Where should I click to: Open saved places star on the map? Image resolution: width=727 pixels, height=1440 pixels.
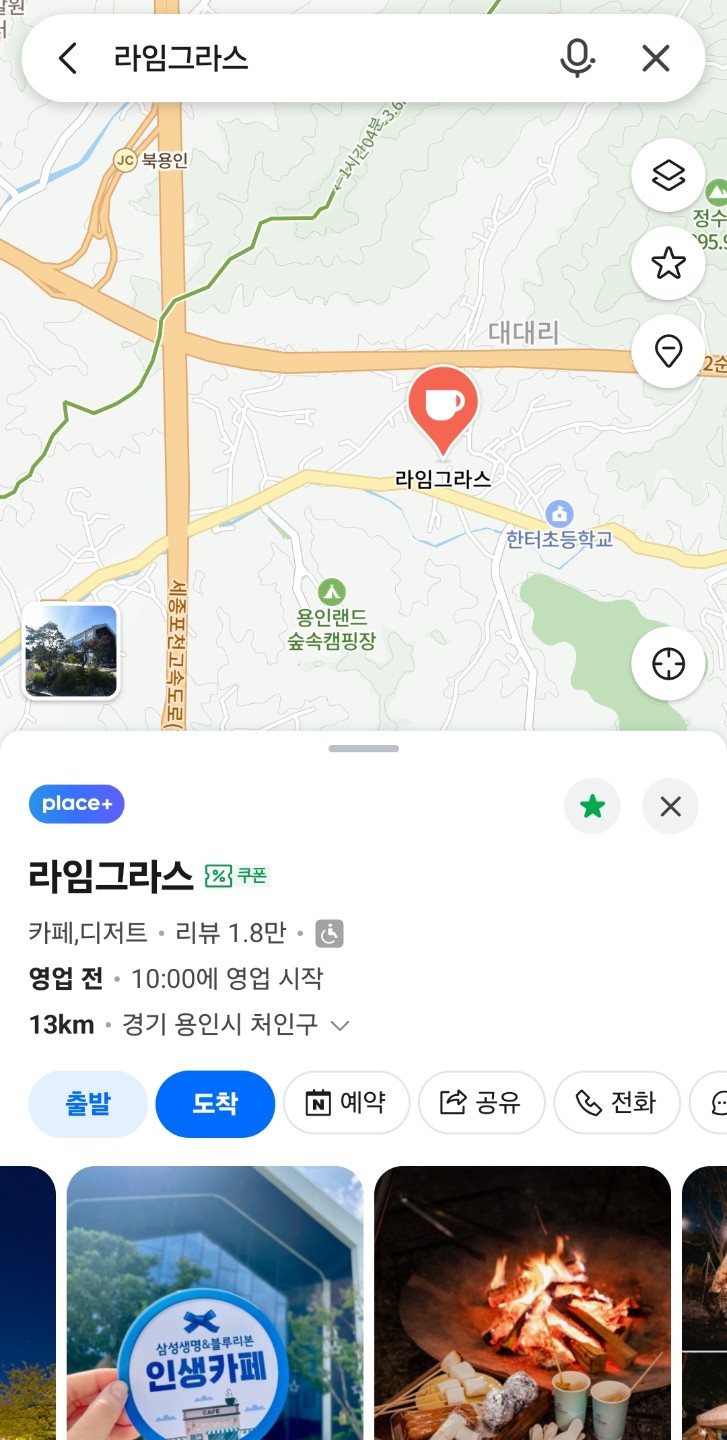pyautogui.click(x=668, y=264)
